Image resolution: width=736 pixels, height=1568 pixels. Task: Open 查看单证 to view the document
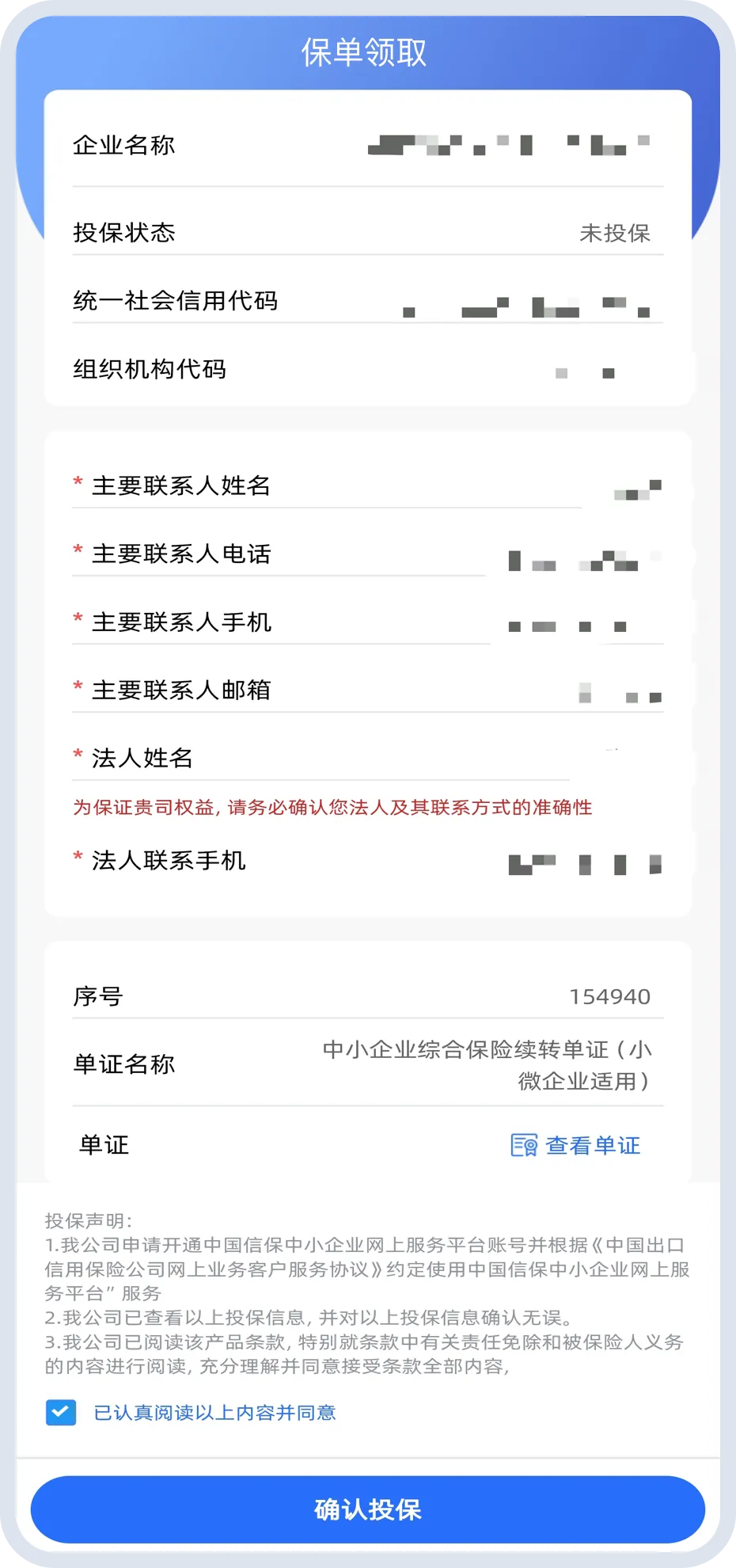[x=575, y=1145]
